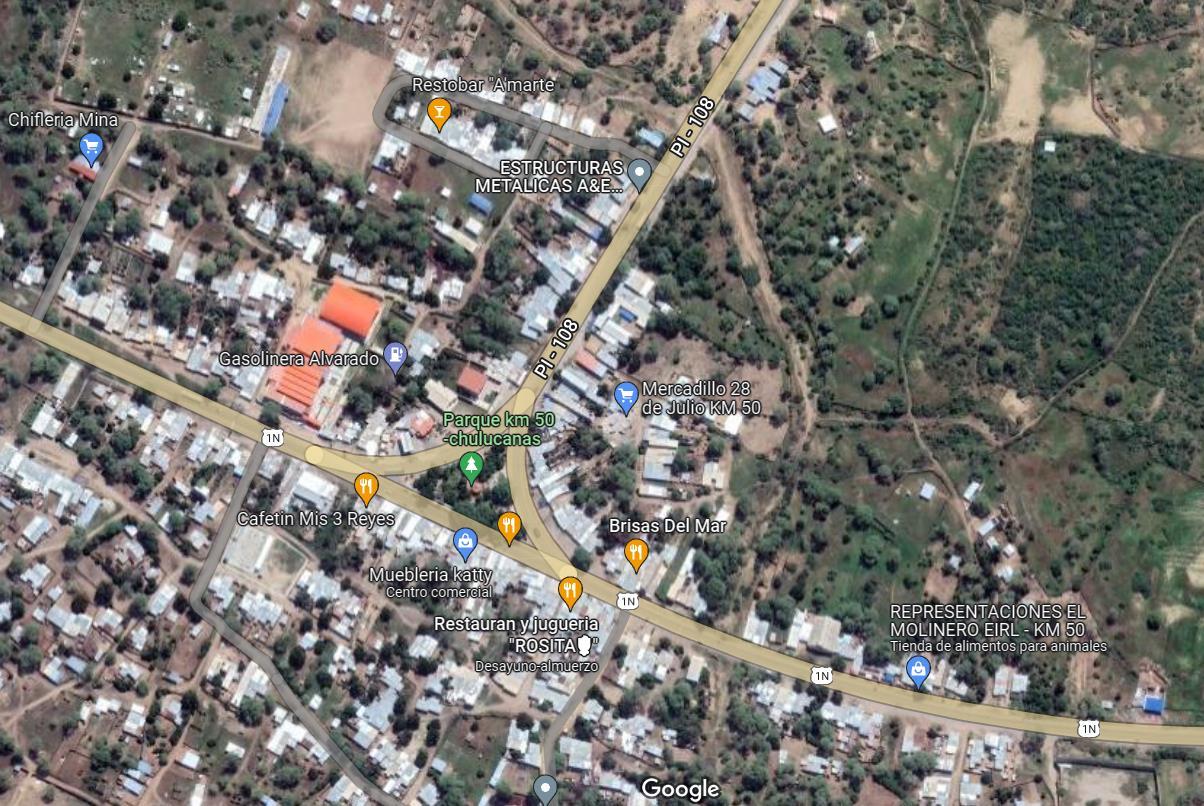
Task: Tap the Muebleria katty shopping marker
Action: (x=465, y=543)
